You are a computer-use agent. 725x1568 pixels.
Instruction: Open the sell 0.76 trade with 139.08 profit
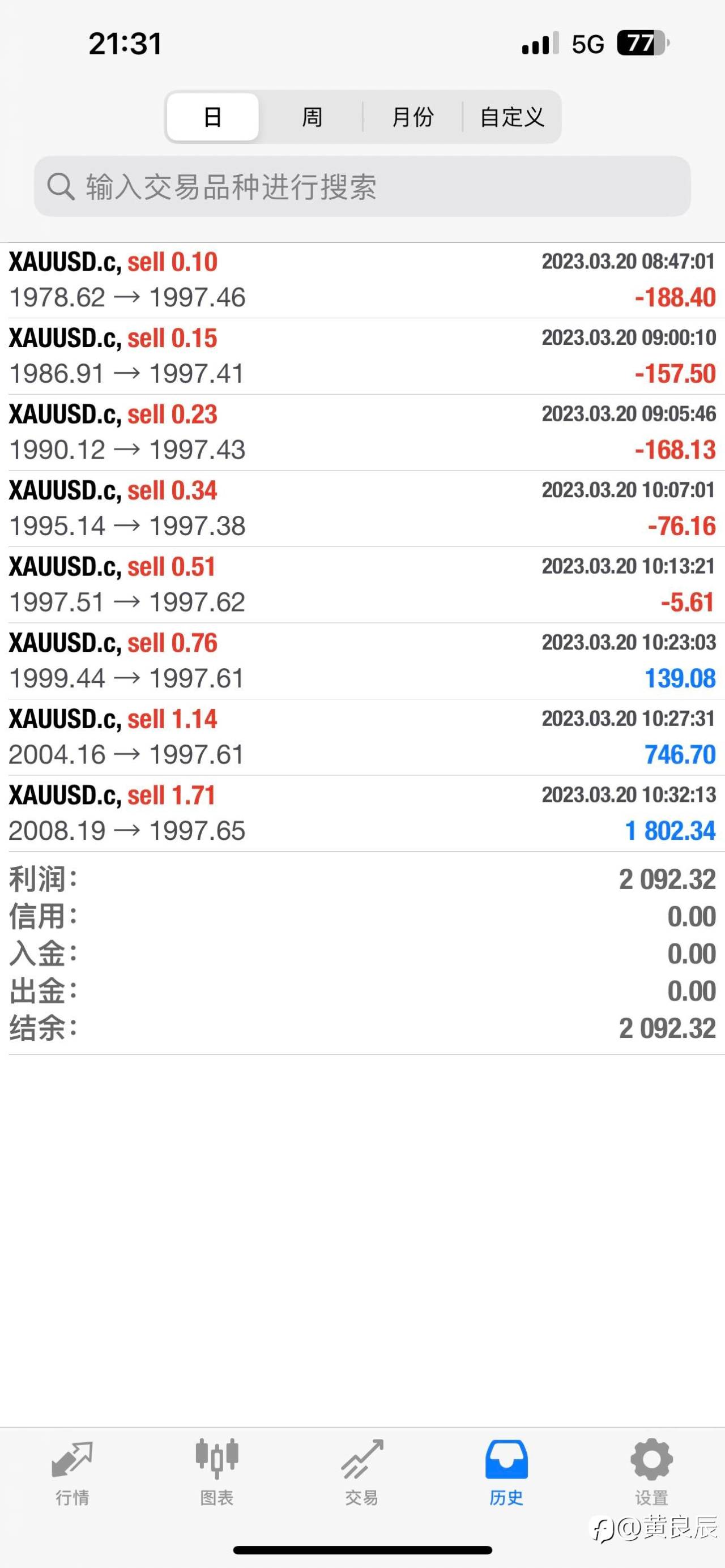click(362, 660)
